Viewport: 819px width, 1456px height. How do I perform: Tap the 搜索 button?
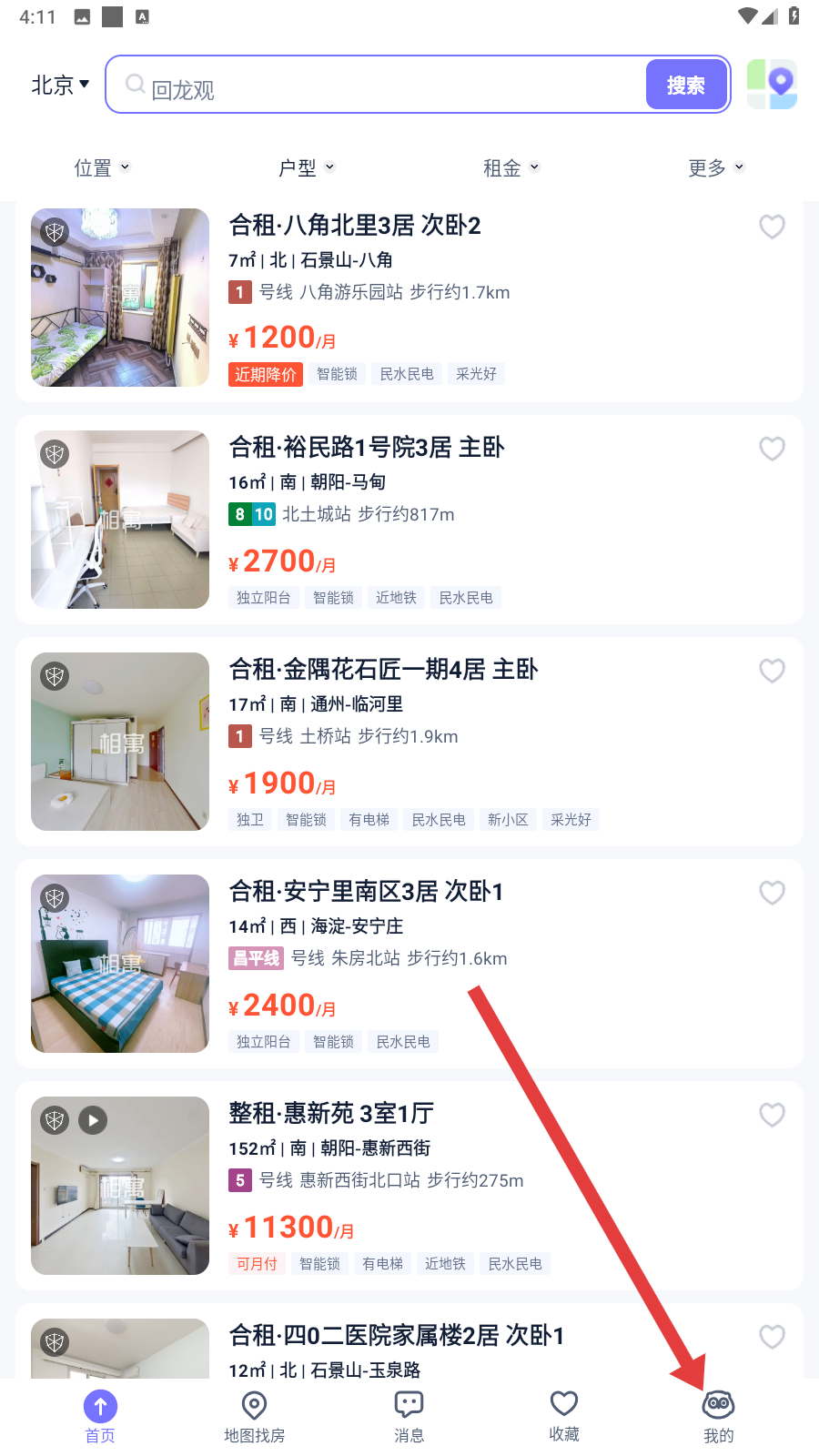(685, 86)
